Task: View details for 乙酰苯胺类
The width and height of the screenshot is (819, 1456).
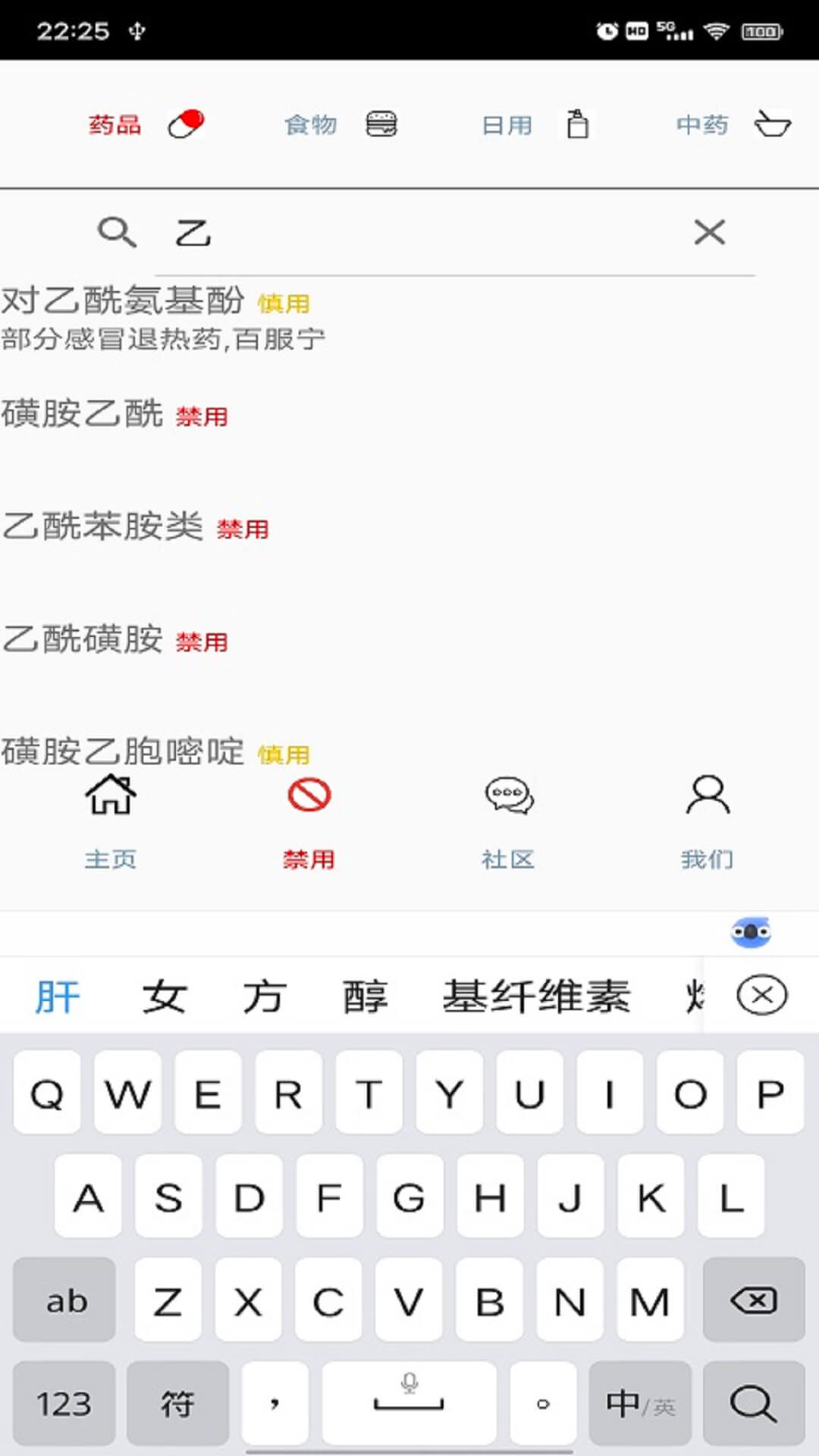Action: [x=103, y=526]
